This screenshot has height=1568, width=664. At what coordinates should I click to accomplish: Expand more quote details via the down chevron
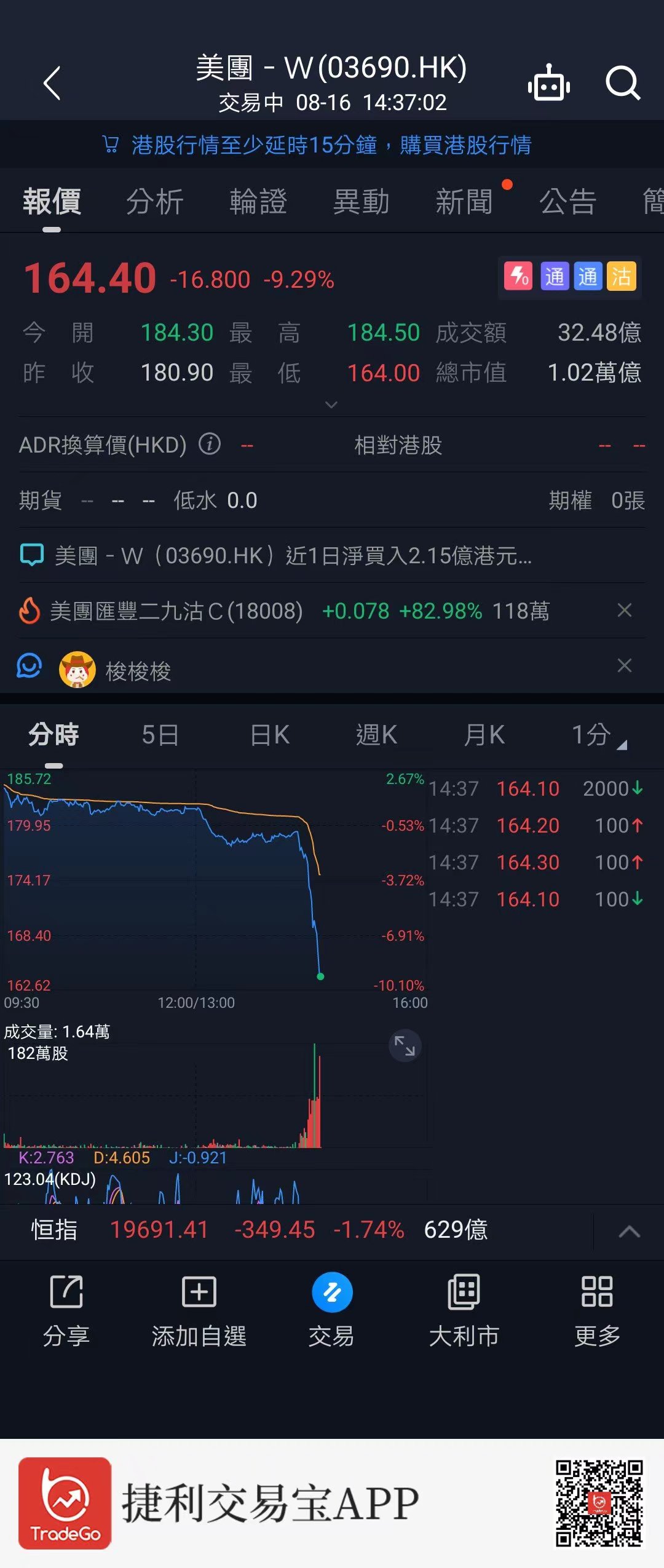coord(332,404)
